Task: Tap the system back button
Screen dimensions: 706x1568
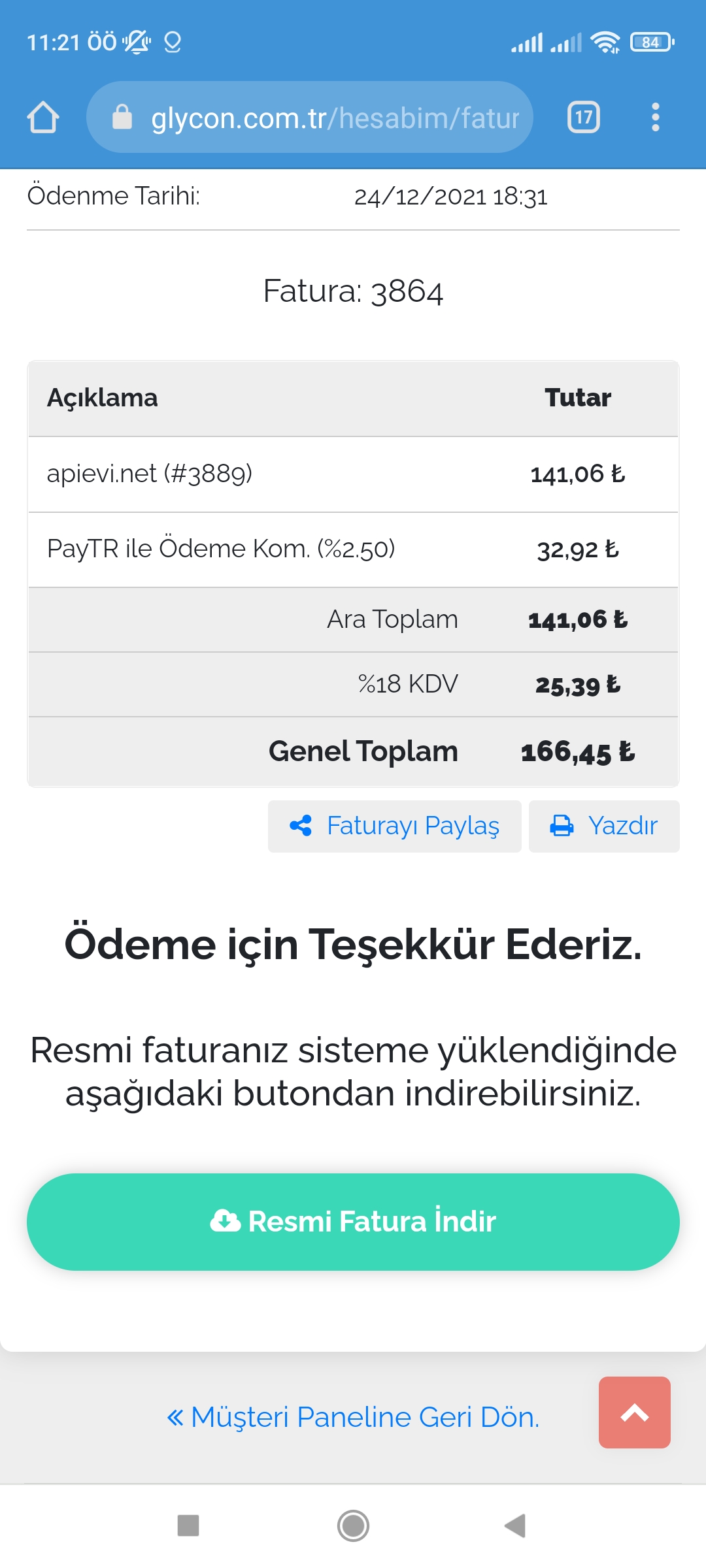Action: [x=515, y=1526]
